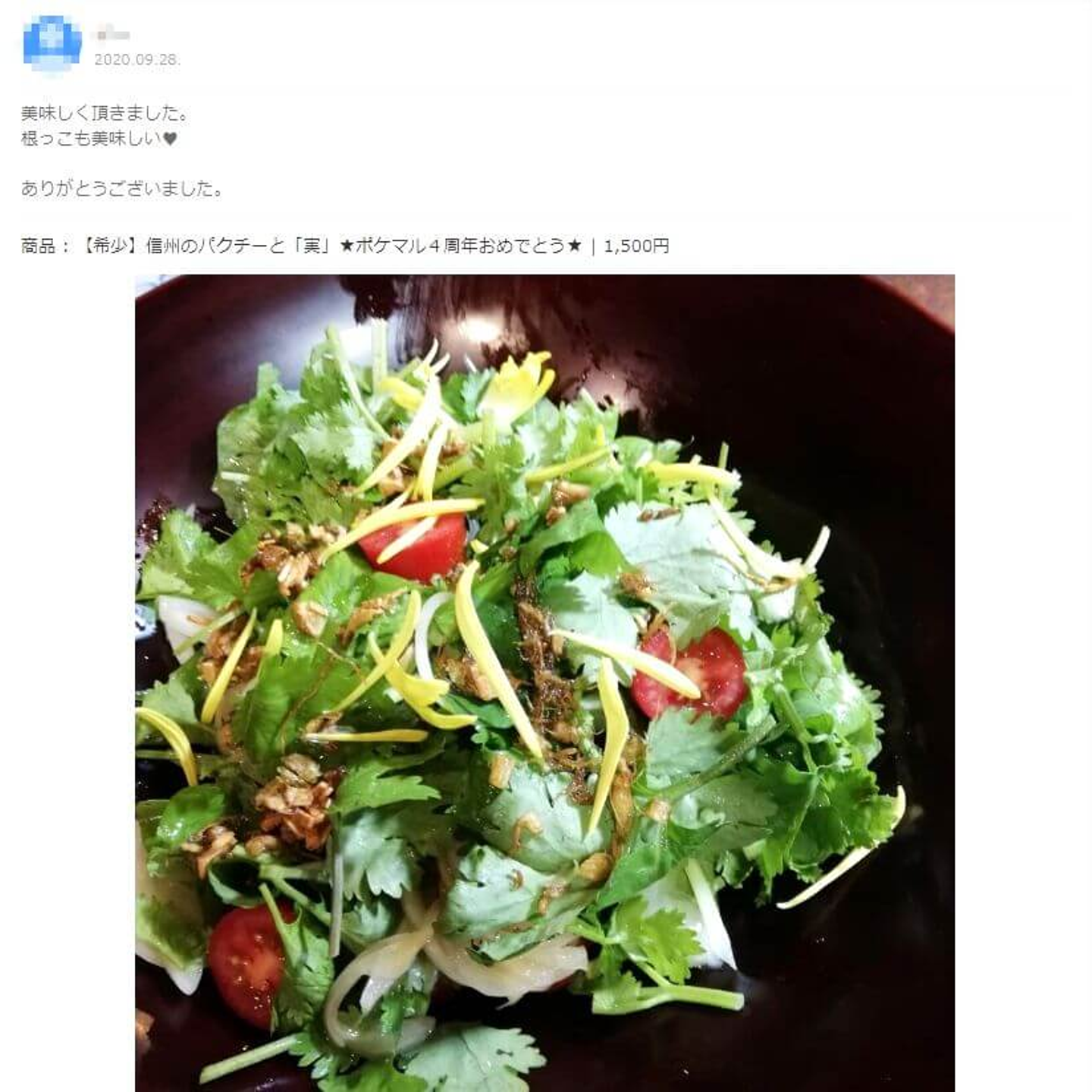Enlarge the salad photo in the review
The image size is (1092, 1092).
pos(544,682)
